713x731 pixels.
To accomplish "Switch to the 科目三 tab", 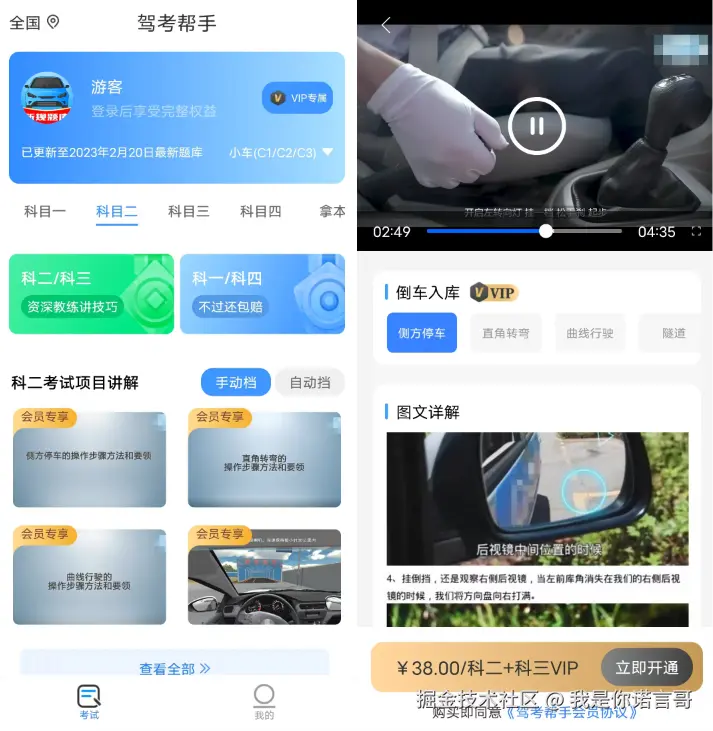I will (x=188, y=211).
